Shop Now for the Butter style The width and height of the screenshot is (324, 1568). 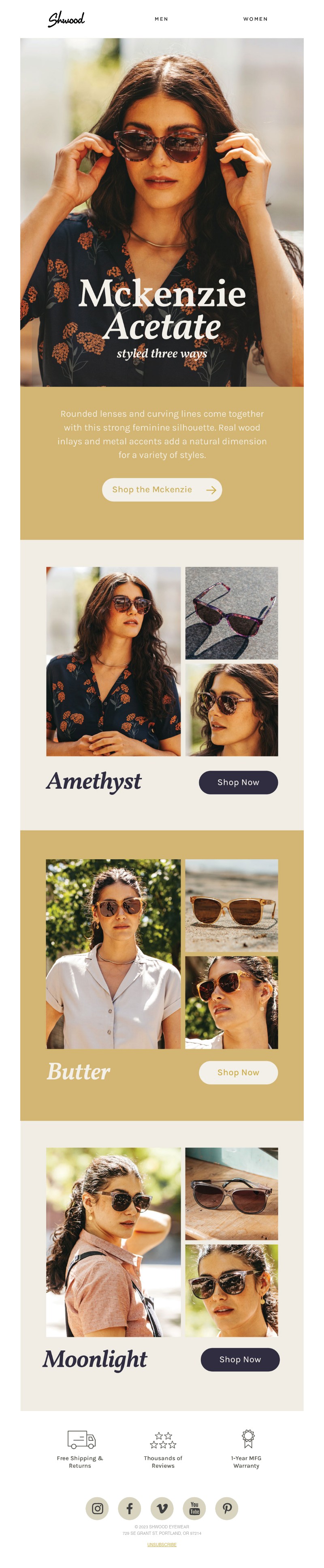(238, 1072)
